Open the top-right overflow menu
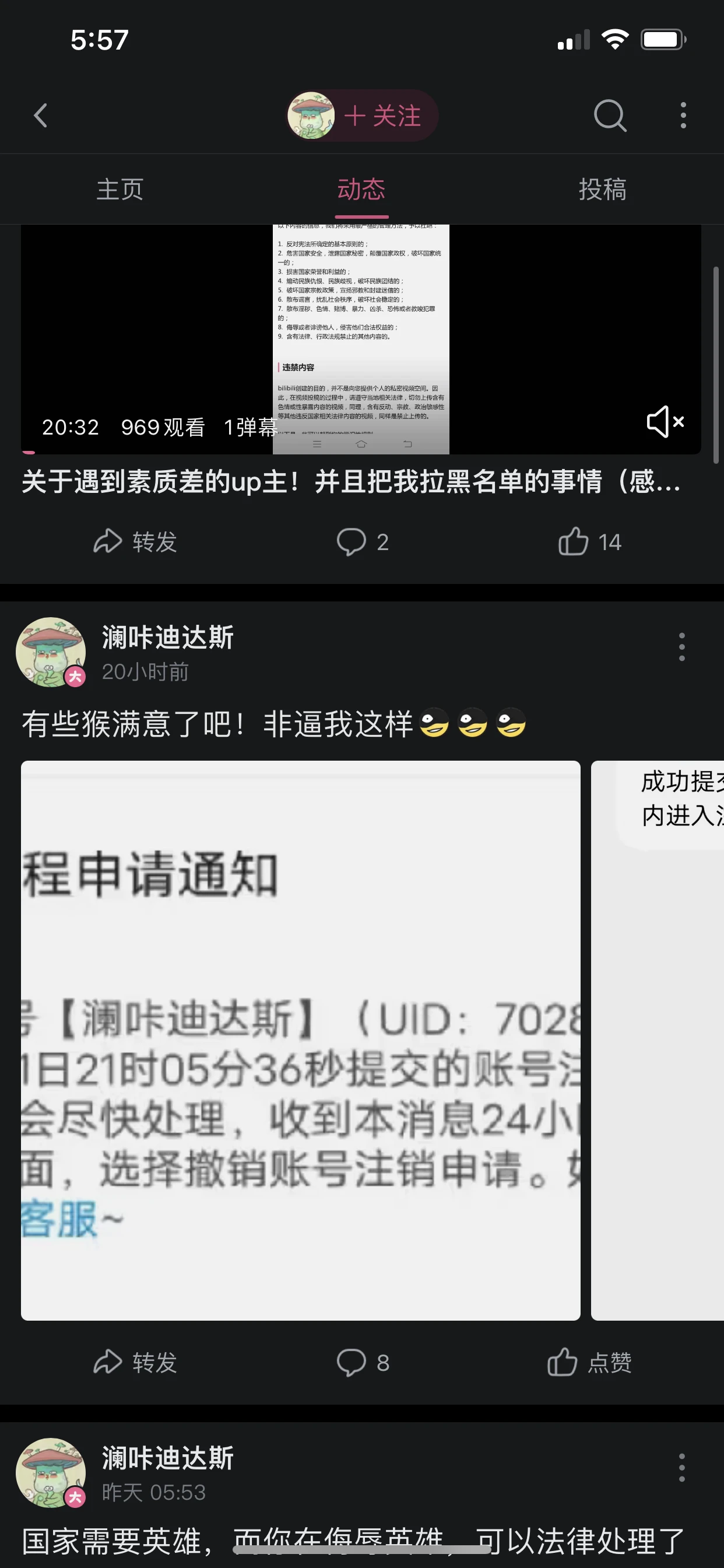This screenshot has width=724, height=1568. click(x=683, y=115)
